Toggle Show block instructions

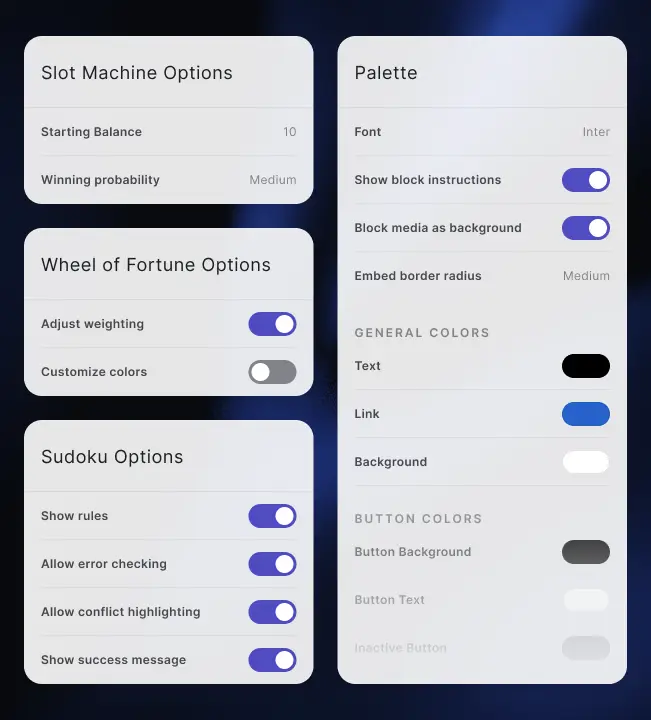pos(585,180)
